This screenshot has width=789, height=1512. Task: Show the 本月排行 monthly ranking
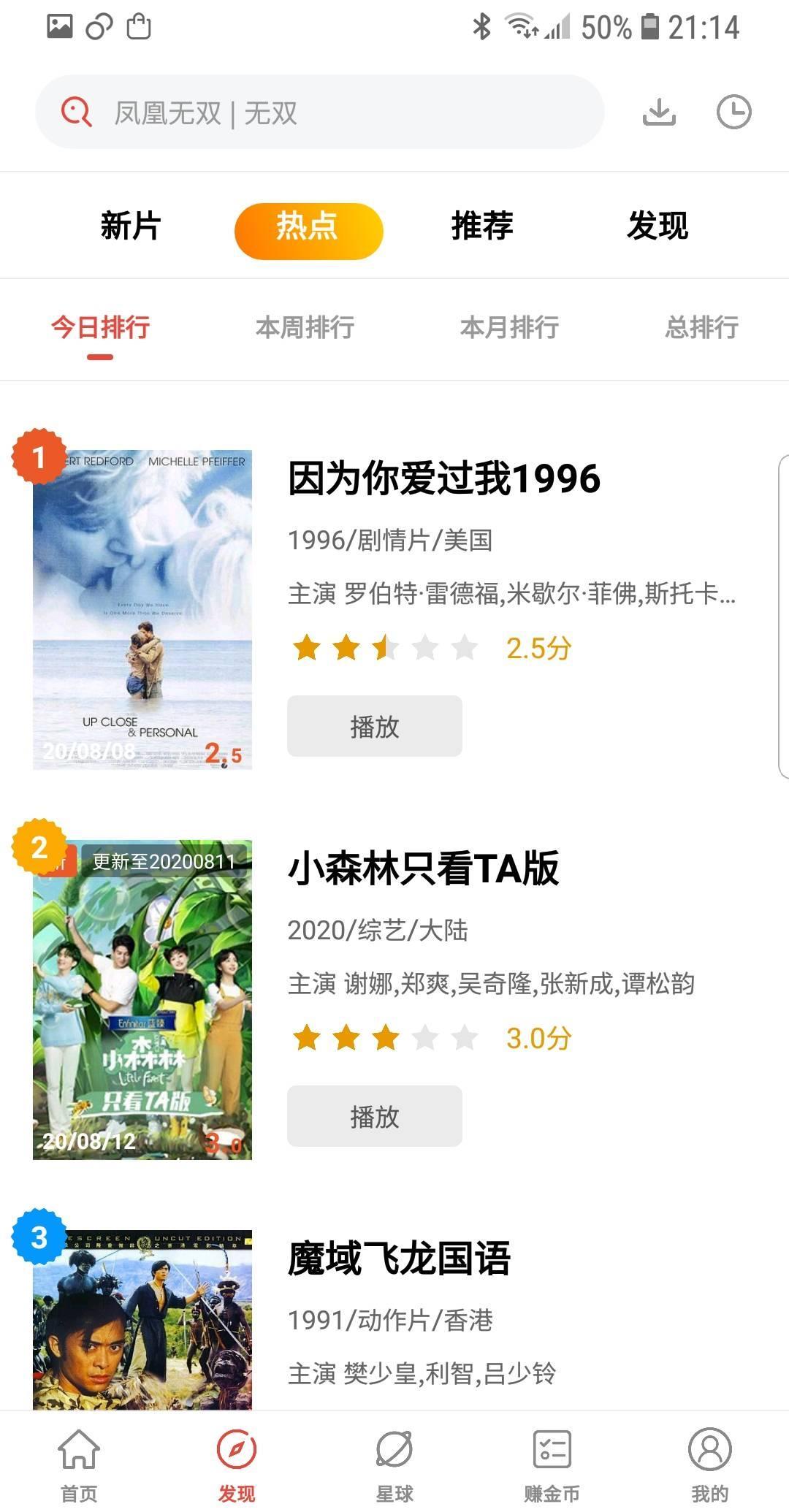[x=509, y=327]
